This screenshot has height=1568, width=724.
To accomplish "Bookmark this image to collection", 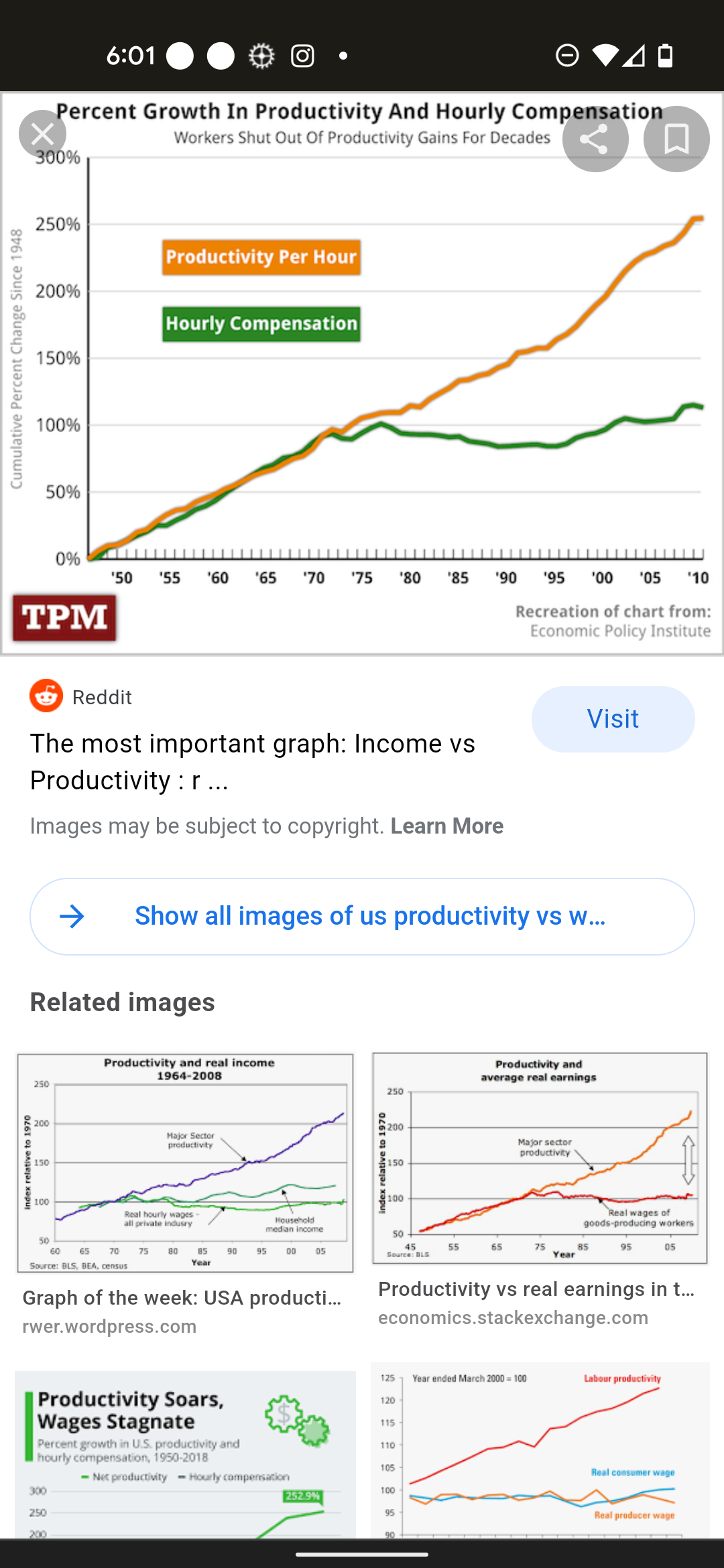I will coord(676,139).
